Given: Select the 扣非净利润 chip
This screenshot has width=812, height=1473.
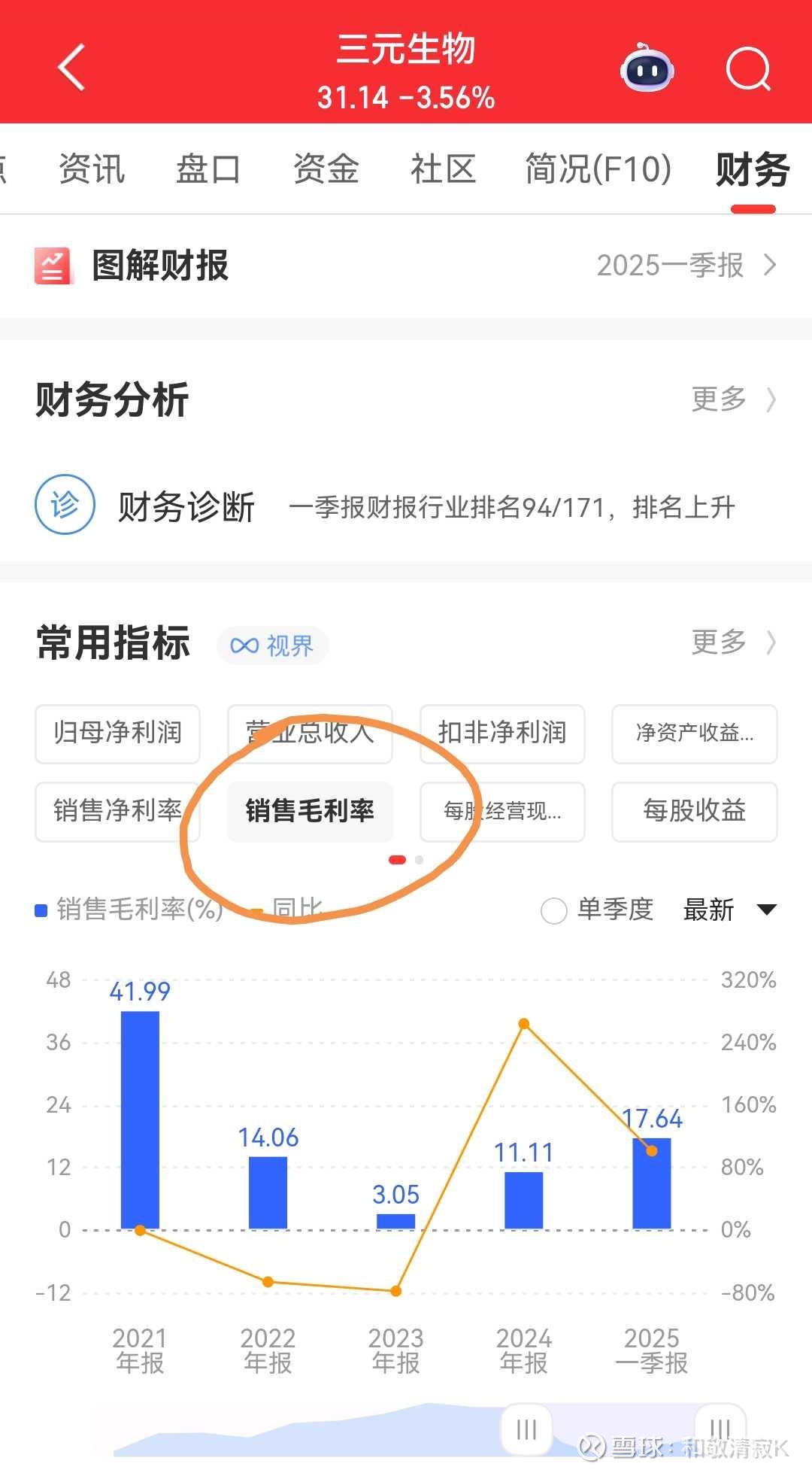Looking at the screenshot, I should click(502, 733).
